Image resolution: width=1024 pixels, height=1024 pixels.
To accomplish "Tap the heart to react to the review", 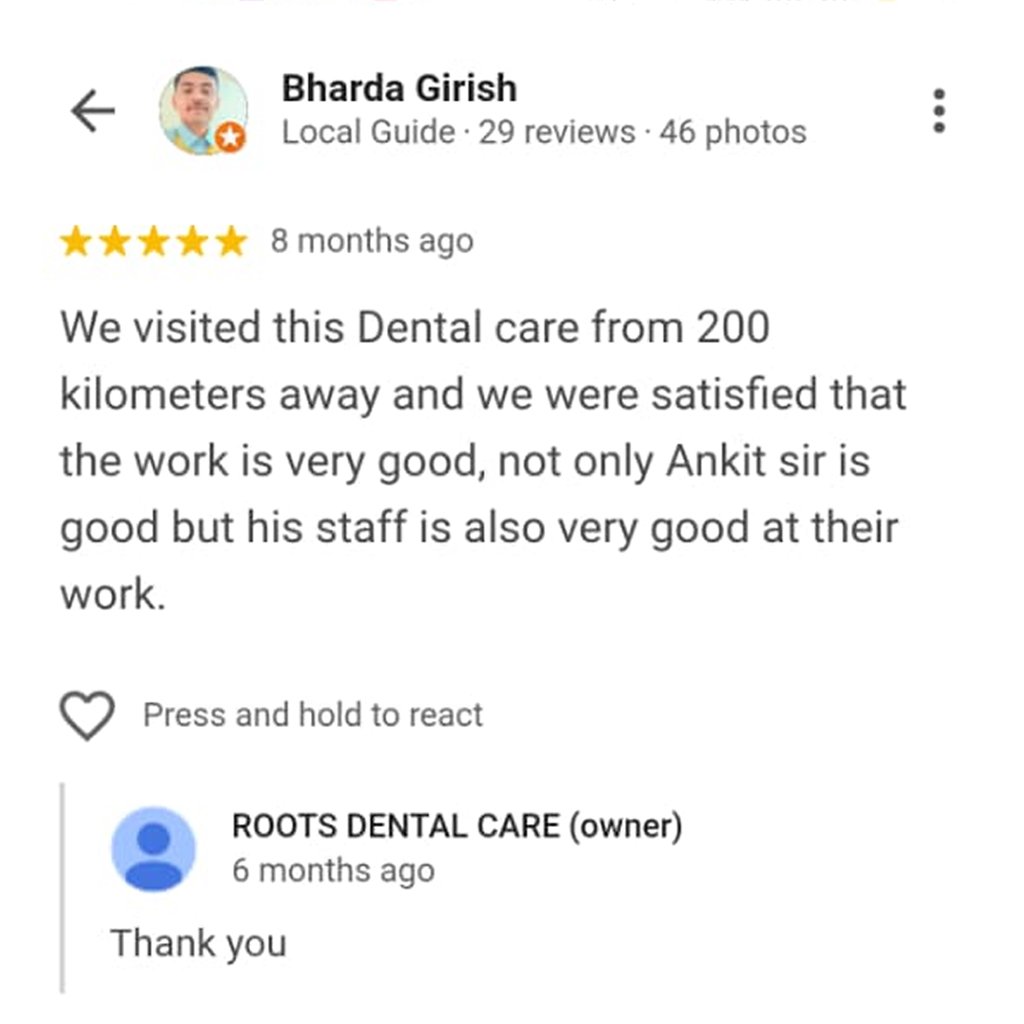I will 87,715.
